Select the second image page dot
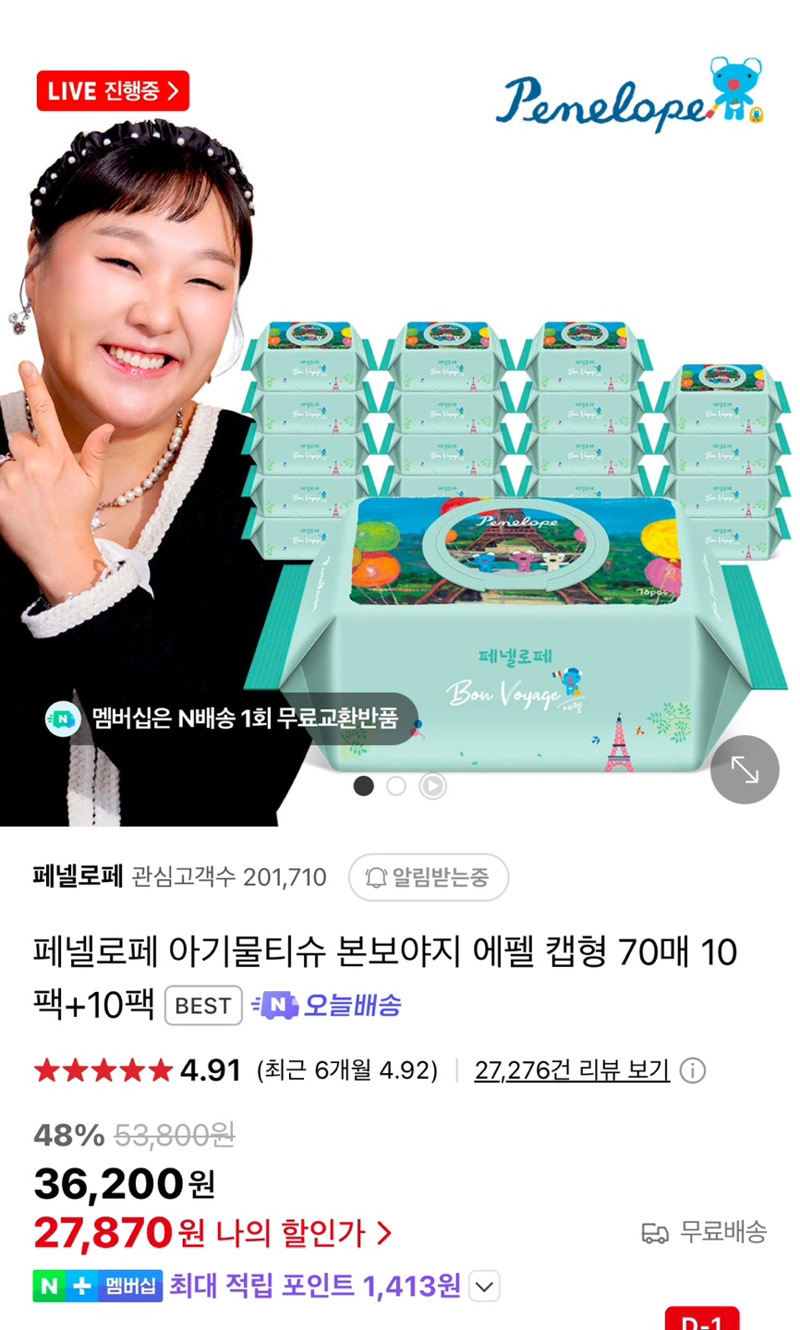 click(x=396, y=786)
